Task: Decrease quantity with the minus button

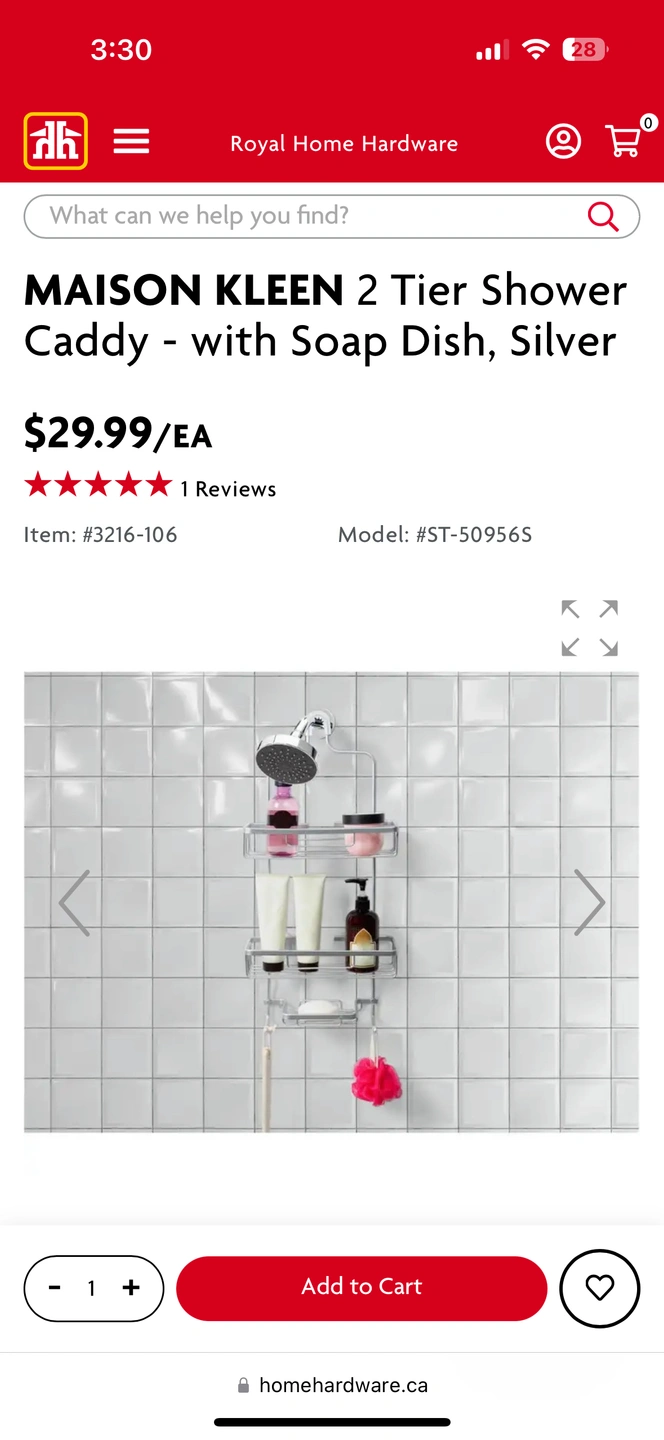Action: coord(55,1288)
